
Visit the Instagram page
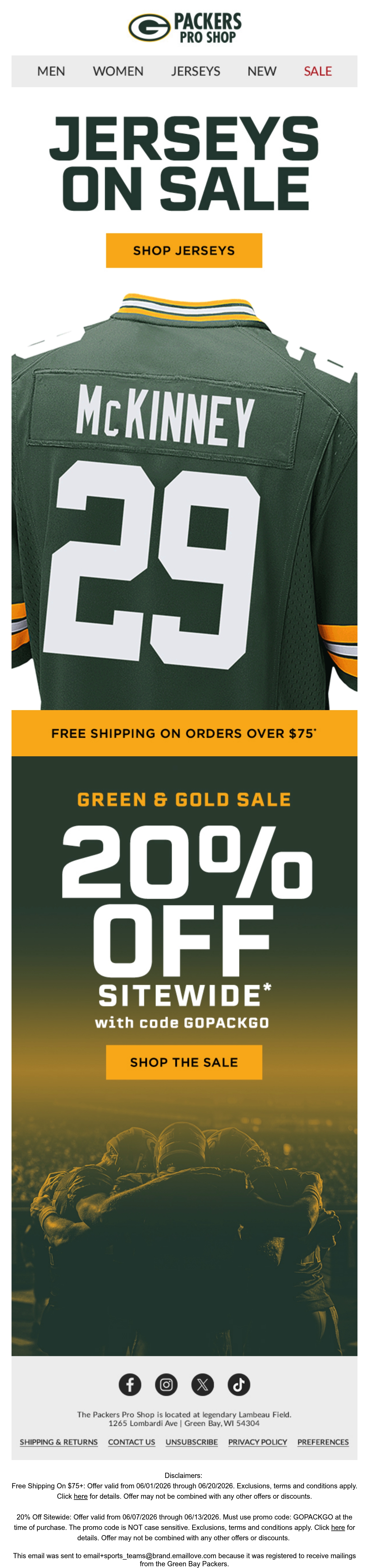(166, 1384)
